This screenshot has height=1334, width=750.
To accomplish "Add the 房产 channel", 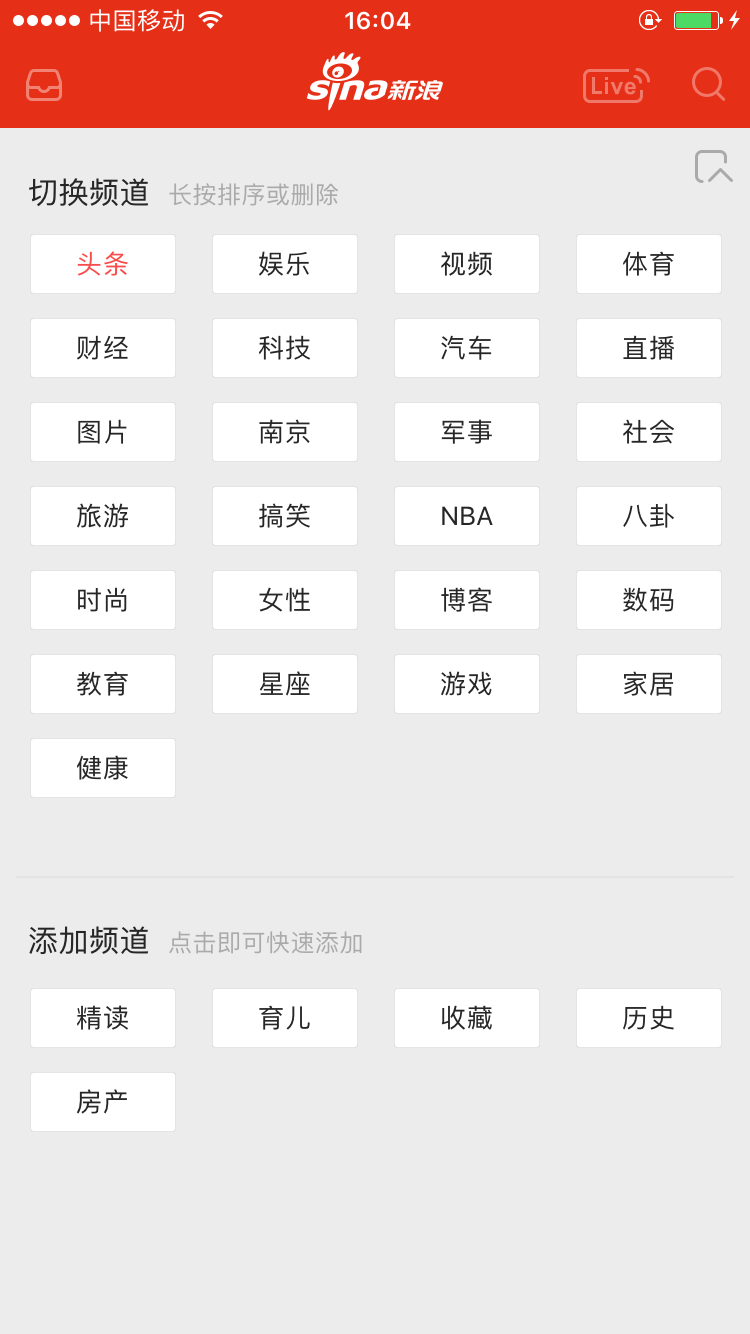I will 103,1102.
